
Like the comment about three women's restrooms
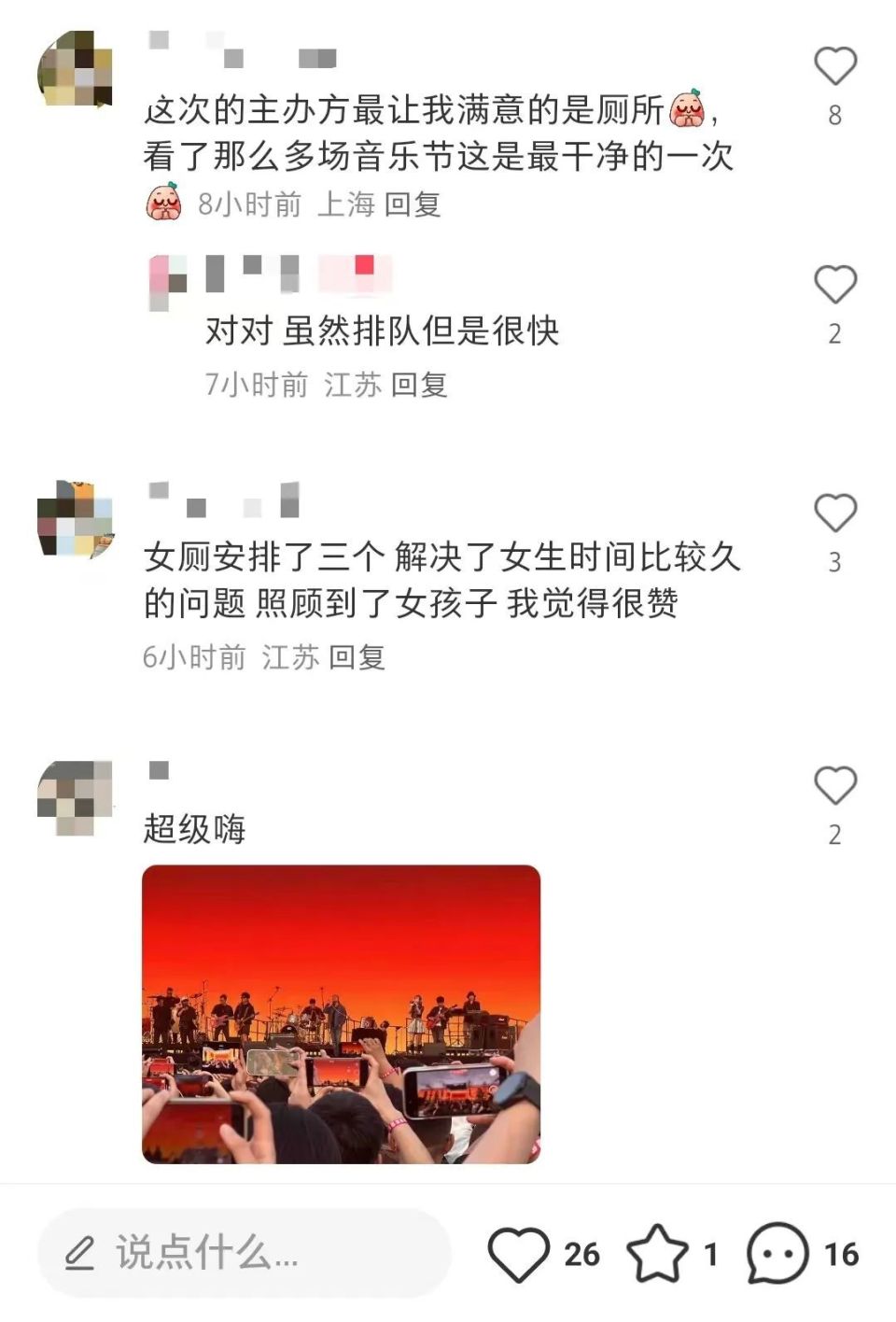833,512
